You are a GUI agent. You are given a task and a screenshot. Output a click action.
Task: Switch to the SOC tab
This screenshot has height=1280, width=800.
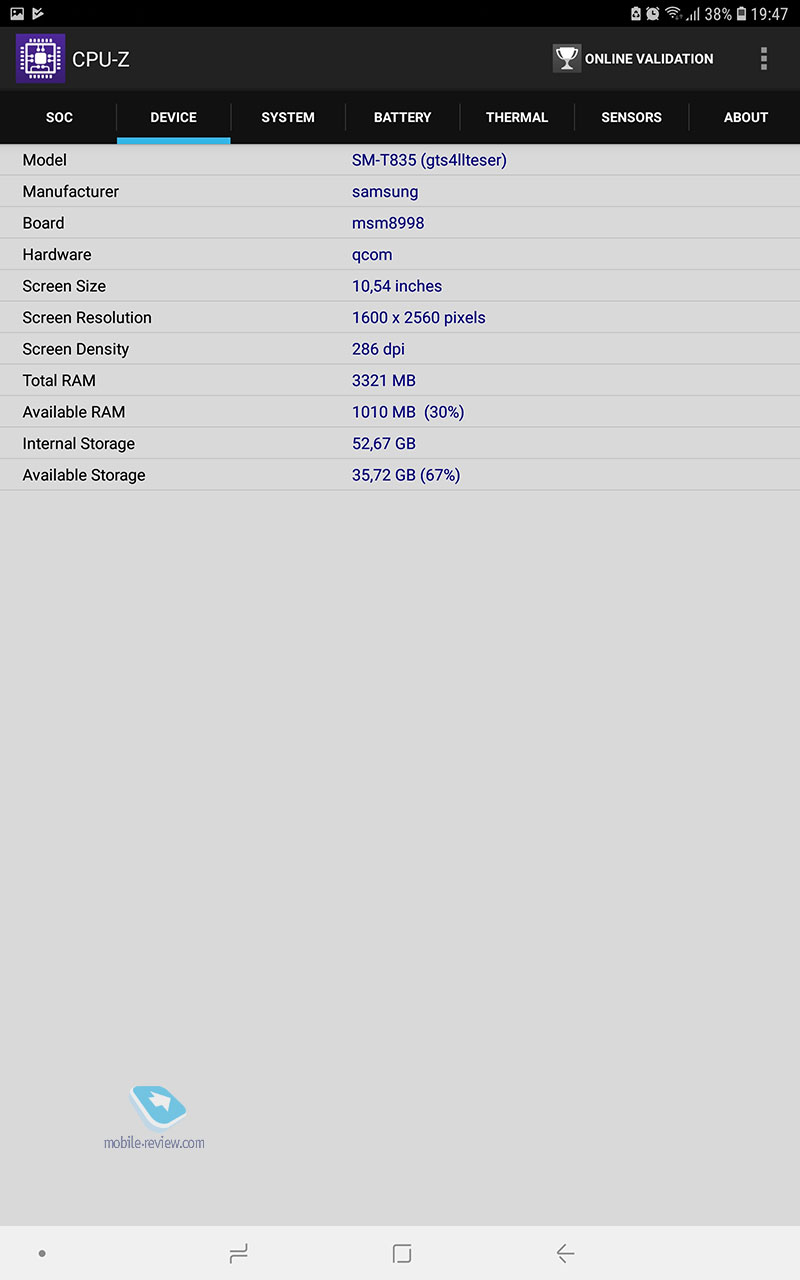pos(59,118)
